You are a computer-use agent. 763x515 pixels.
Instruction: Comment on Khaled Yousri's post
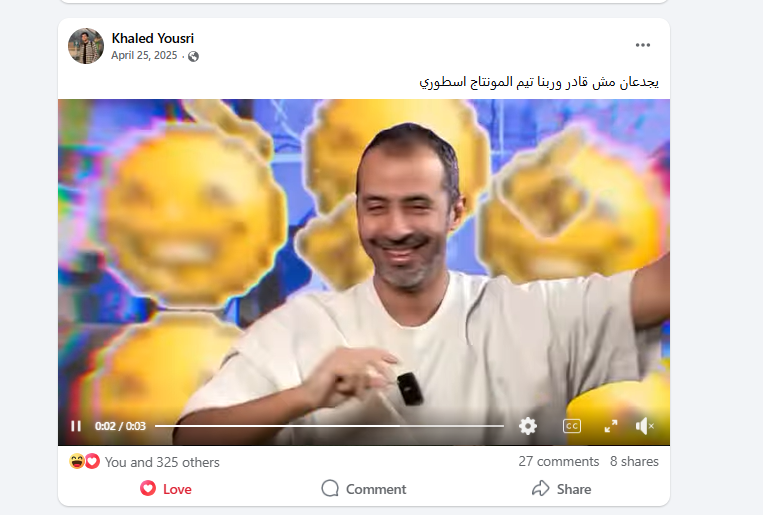click(364, 489)
